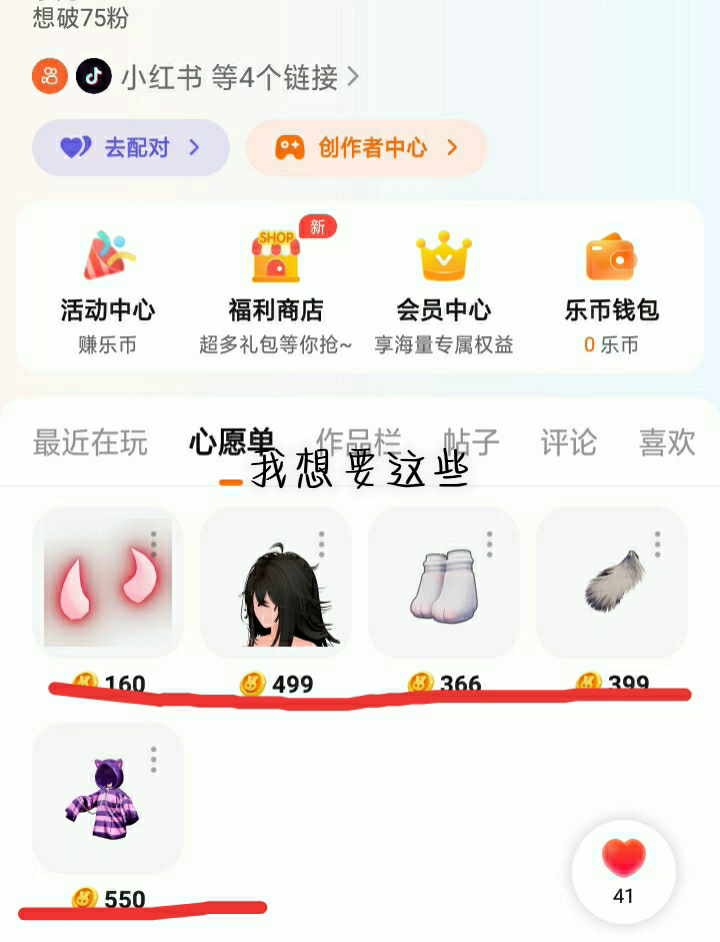The image size is (720, 942).
Task: View the black hair item priced 499
Action: pos(276,582)
